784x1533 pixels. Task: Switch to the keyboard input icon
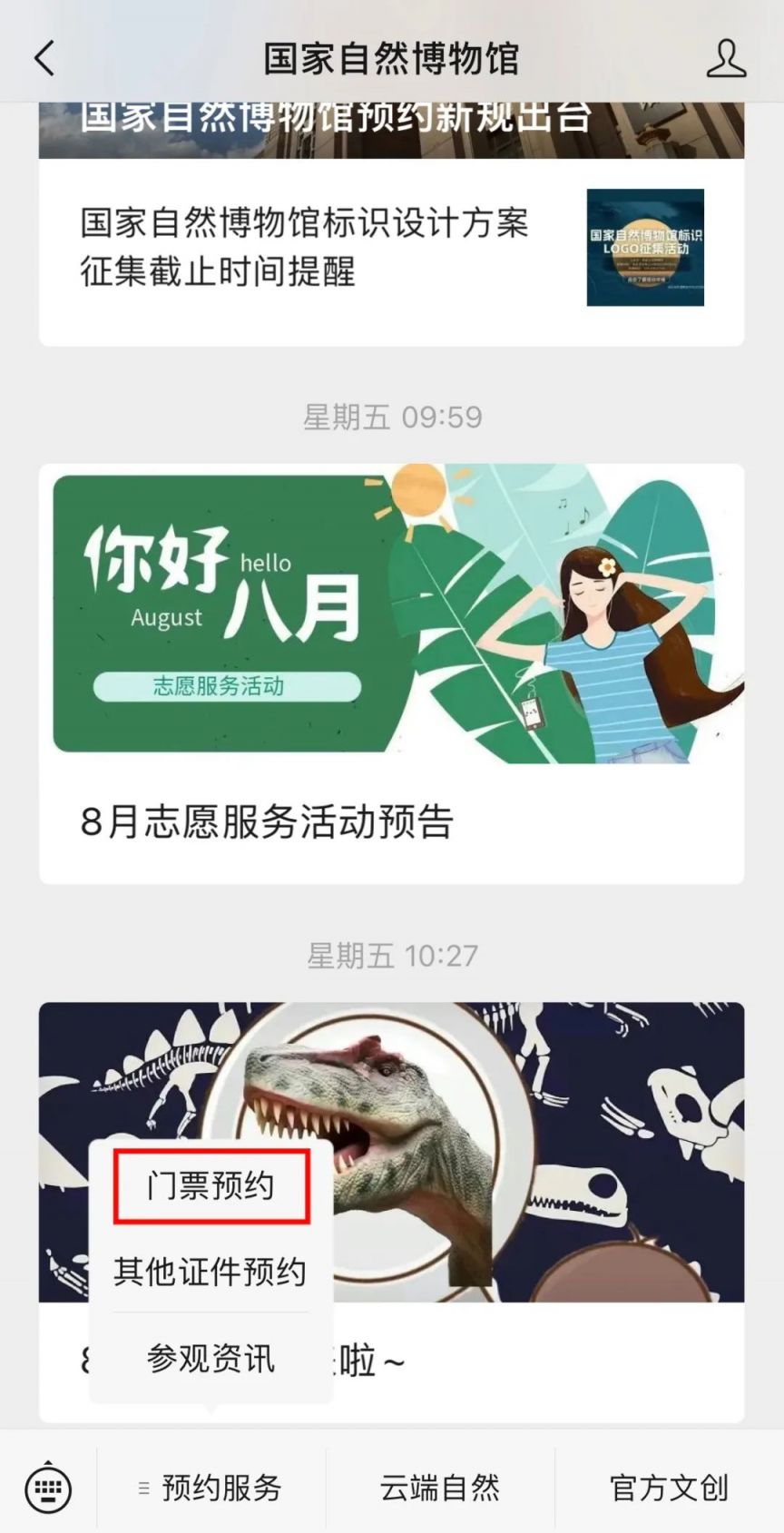click(48, 1488)
